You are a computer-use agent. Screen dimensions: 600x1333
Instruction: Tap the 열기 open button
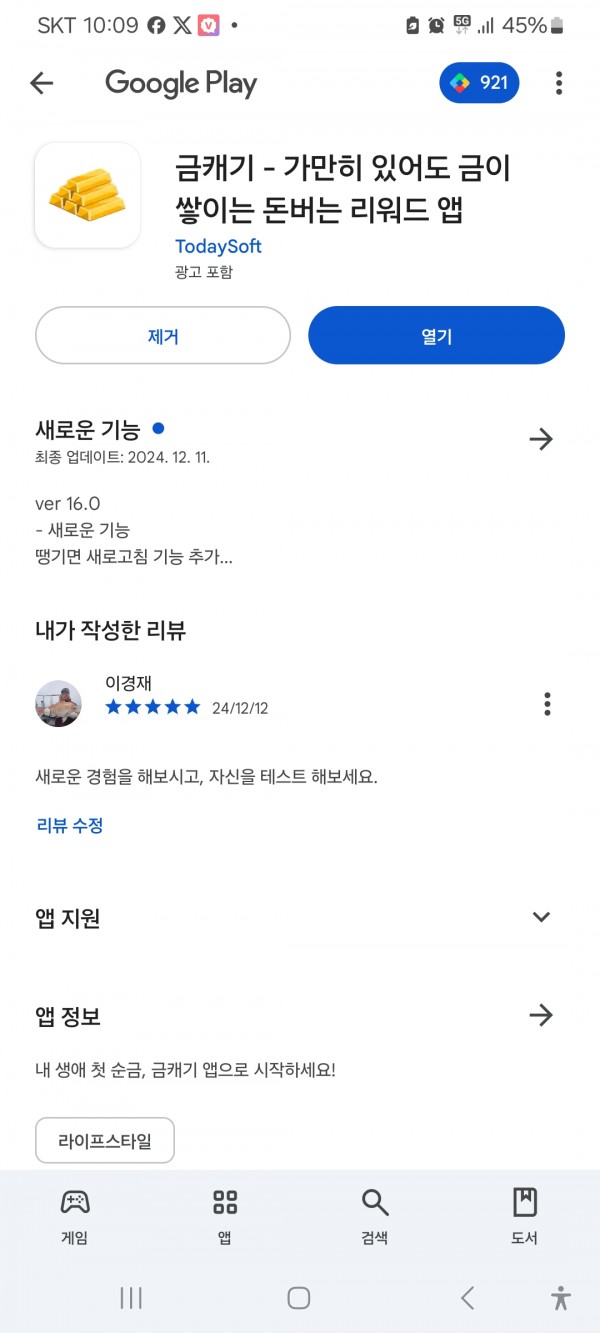pyautogui.click(x=436, y=336)
